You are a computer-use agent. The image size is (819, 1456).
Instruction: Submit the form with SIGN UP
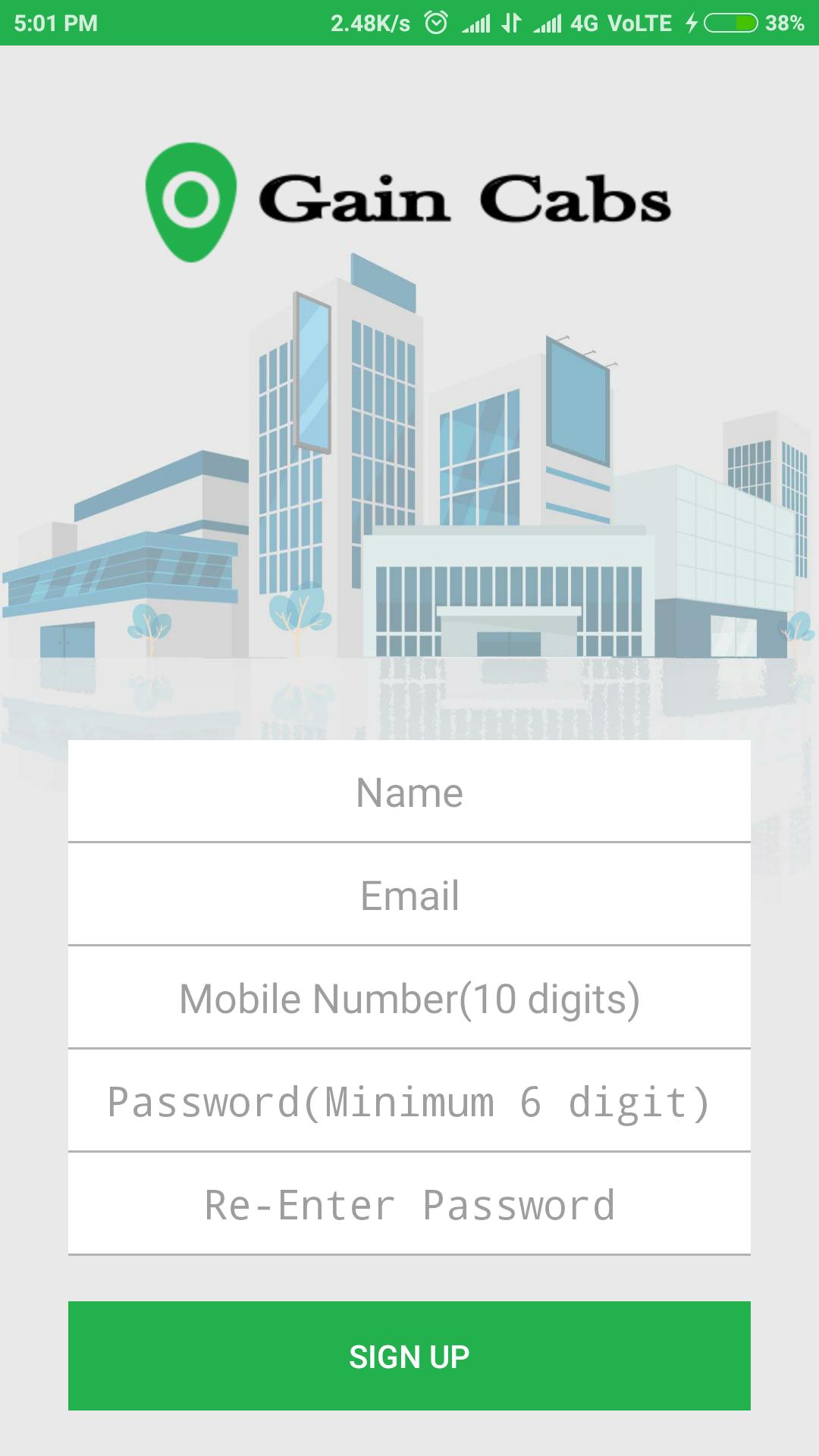[409, 1356]
